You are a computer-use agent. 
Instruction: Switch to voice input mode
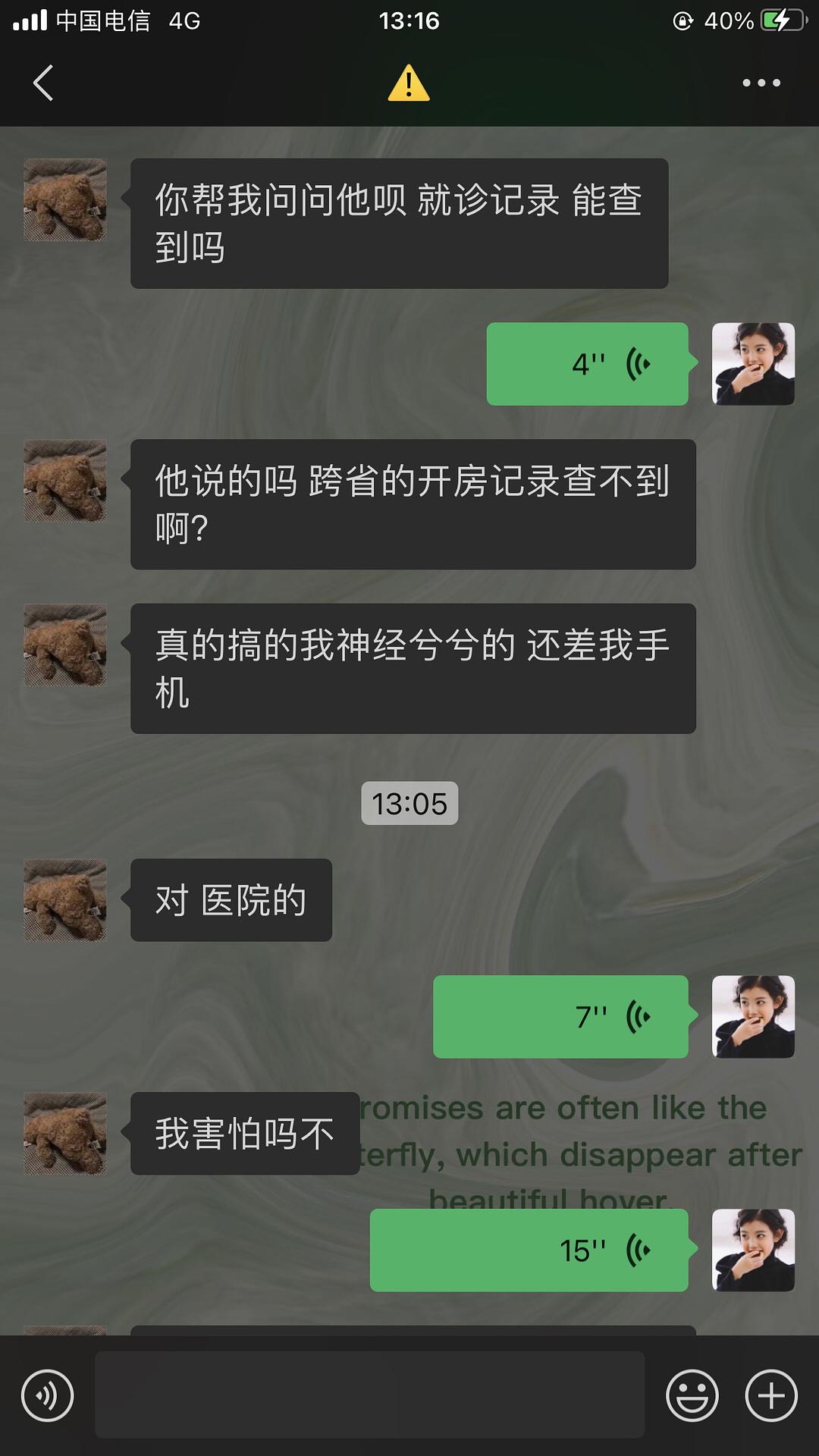coord(47,1395)
